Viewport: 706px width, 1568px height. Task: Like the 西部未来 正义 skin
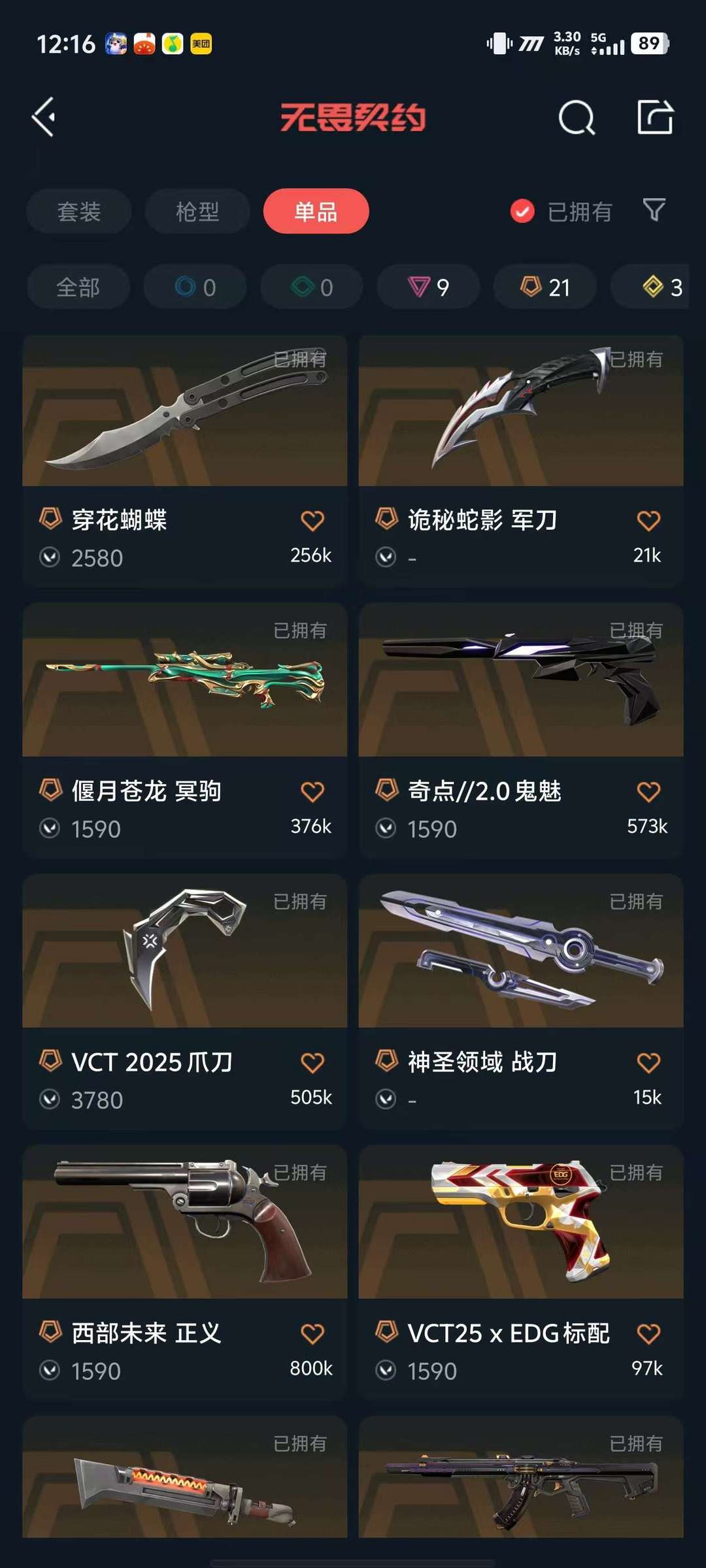point(312,1333)
